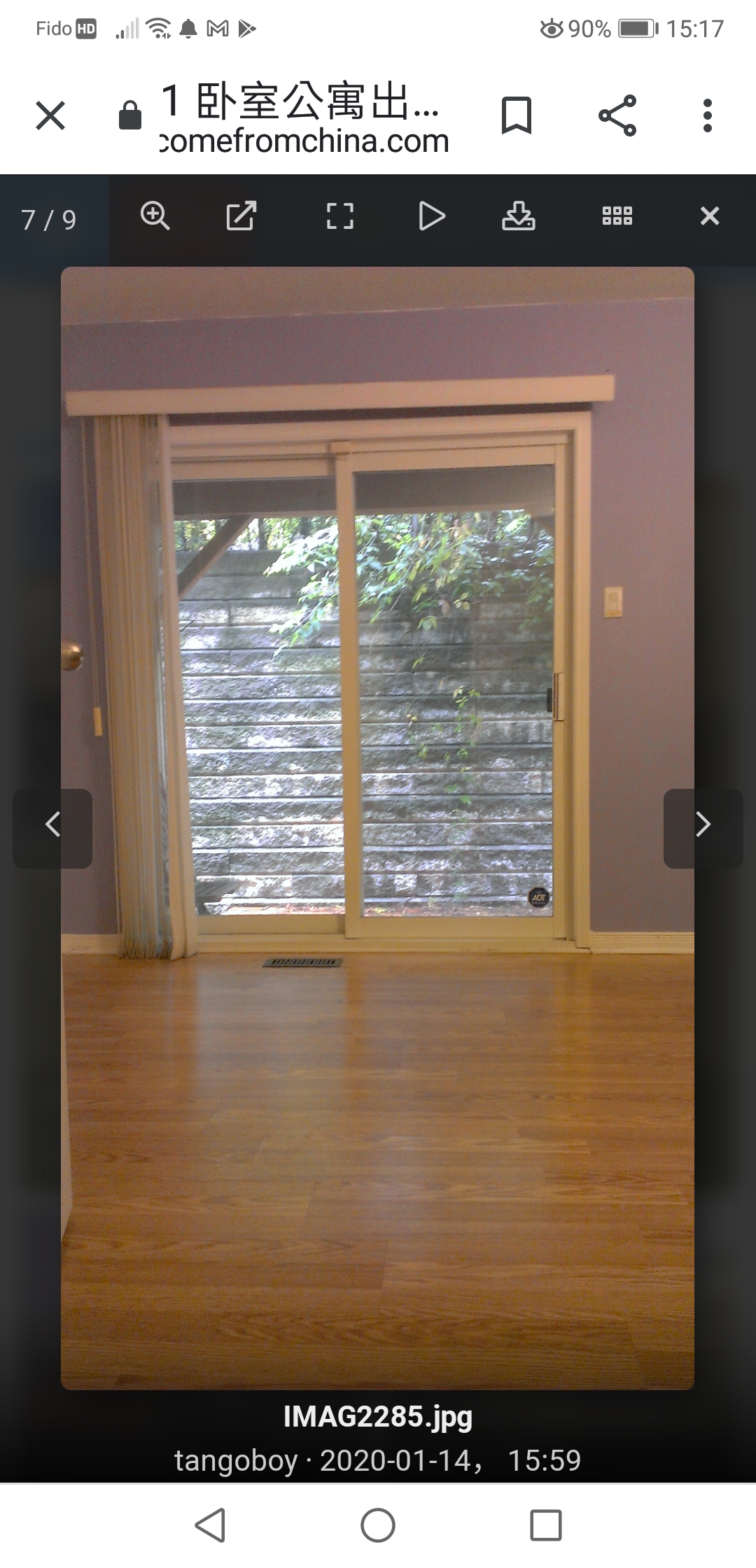Screen dimensions: 756x1568
Task: Start the photo slideshow
Action: point(431,216)
